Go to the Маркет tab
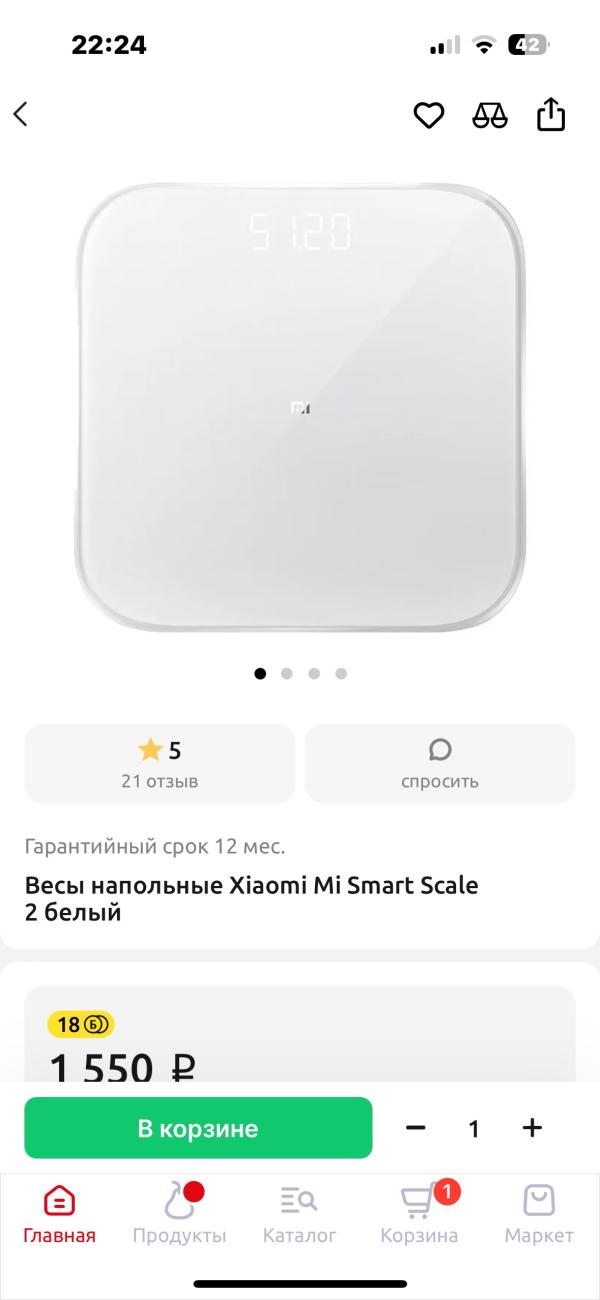The image size is (600, 1300). pyautogui.click(x=539, y=1214)
